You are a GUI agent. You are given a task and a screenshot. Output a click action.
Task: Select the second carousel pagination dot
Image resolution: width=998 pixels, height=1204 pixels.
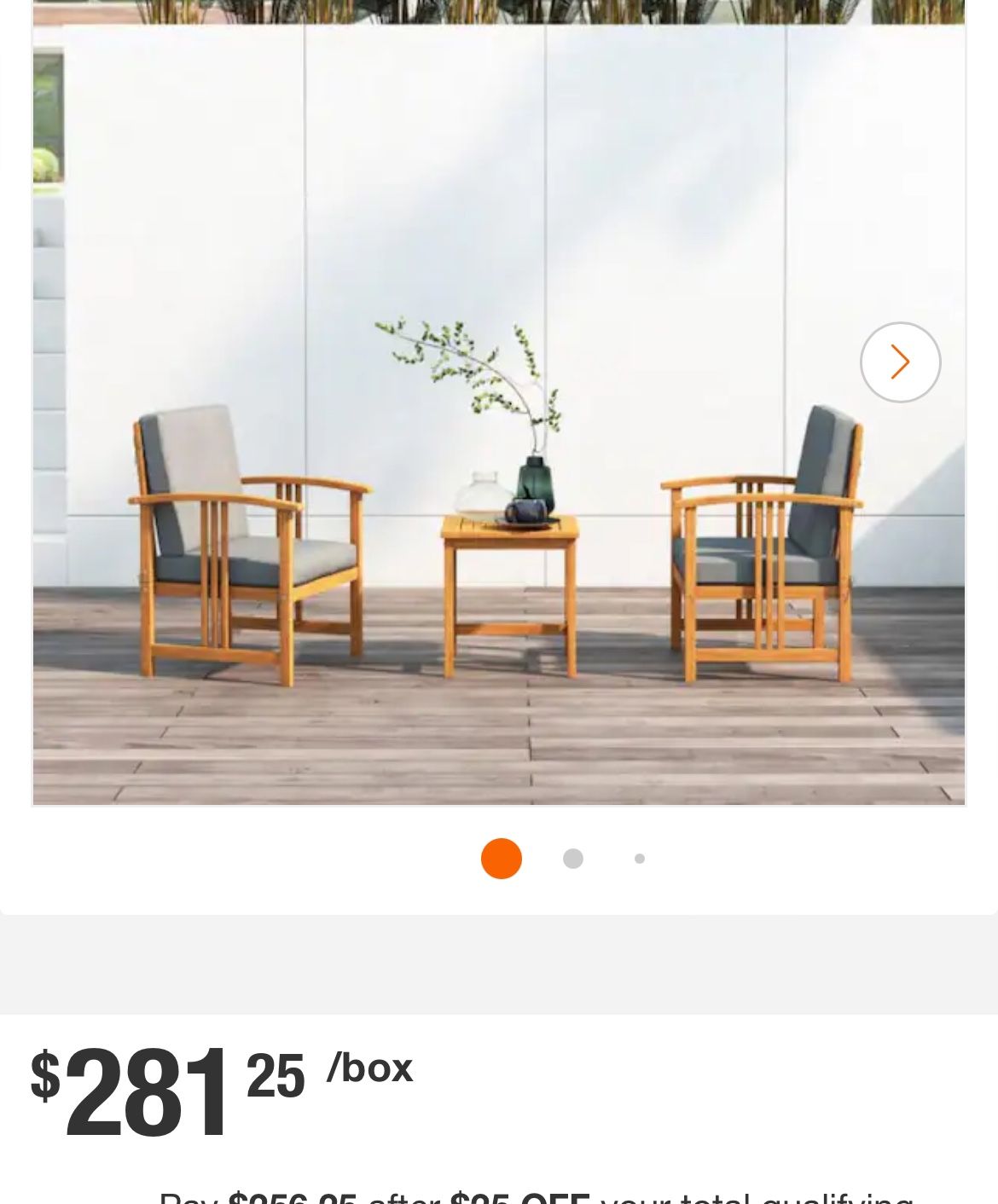click(x=572, y=860)
